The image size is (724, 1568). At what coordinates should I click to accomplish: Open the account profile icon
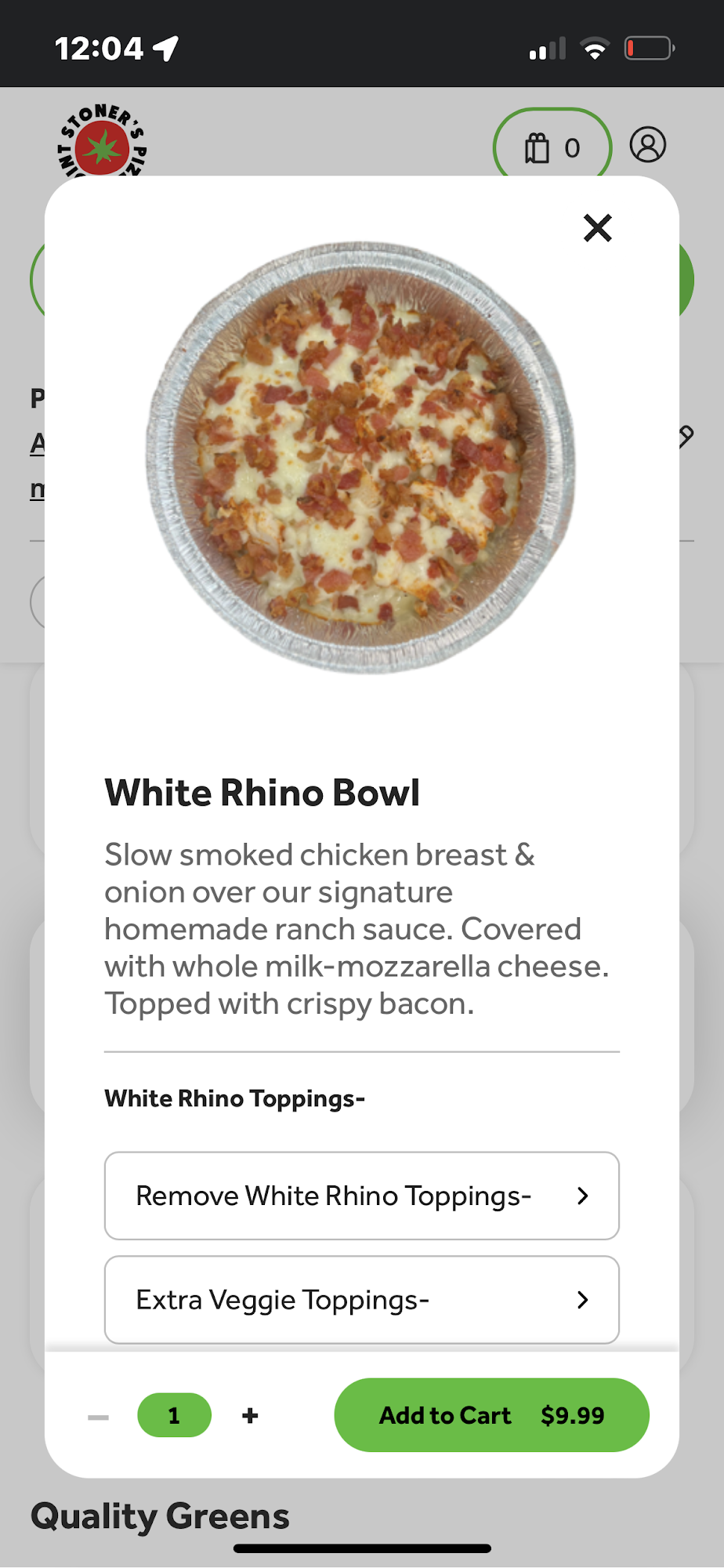pyautogui.click(x=647, y=145)
